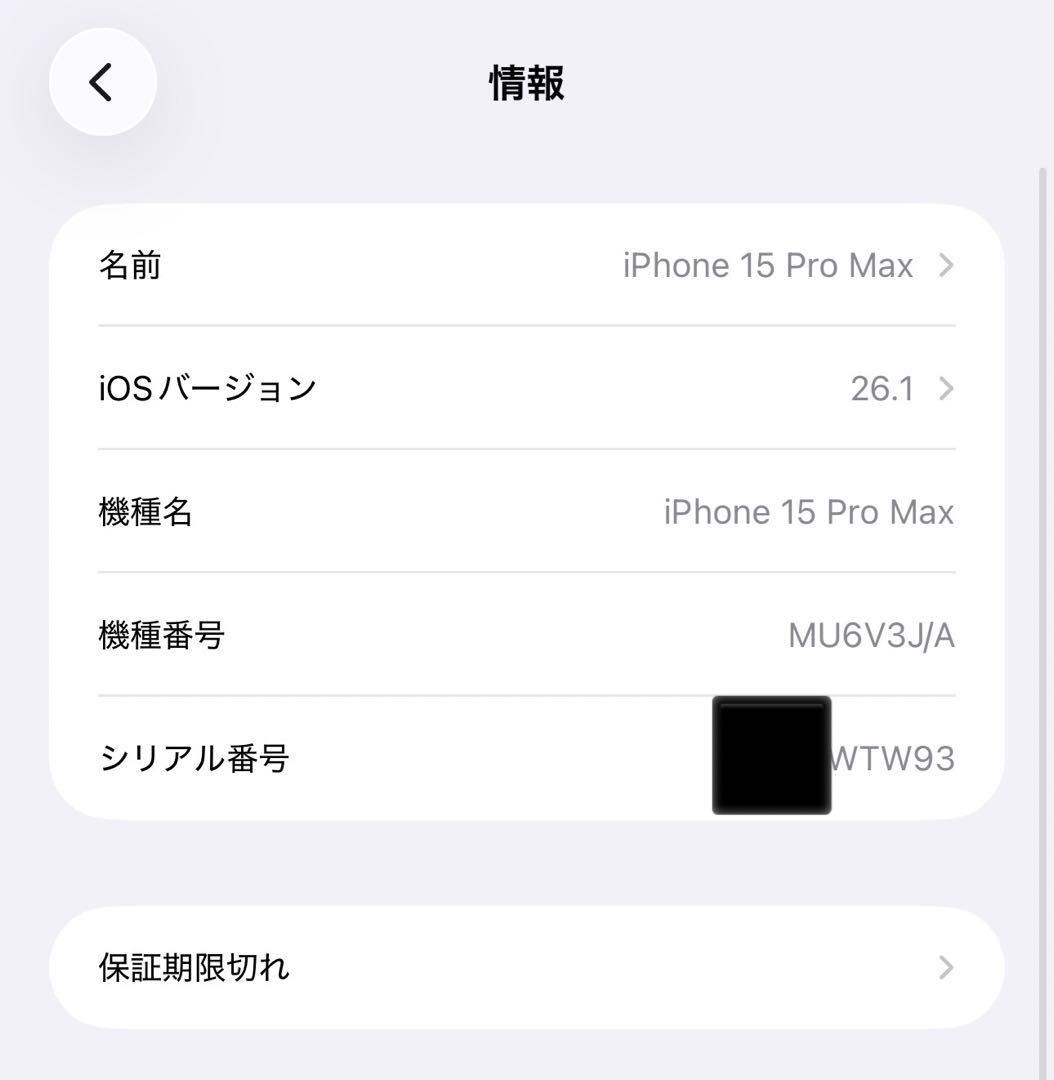1054x1080 pixels.
Task: Open the device name iPhone 15 Pro Max
Action: coord(768,265)
